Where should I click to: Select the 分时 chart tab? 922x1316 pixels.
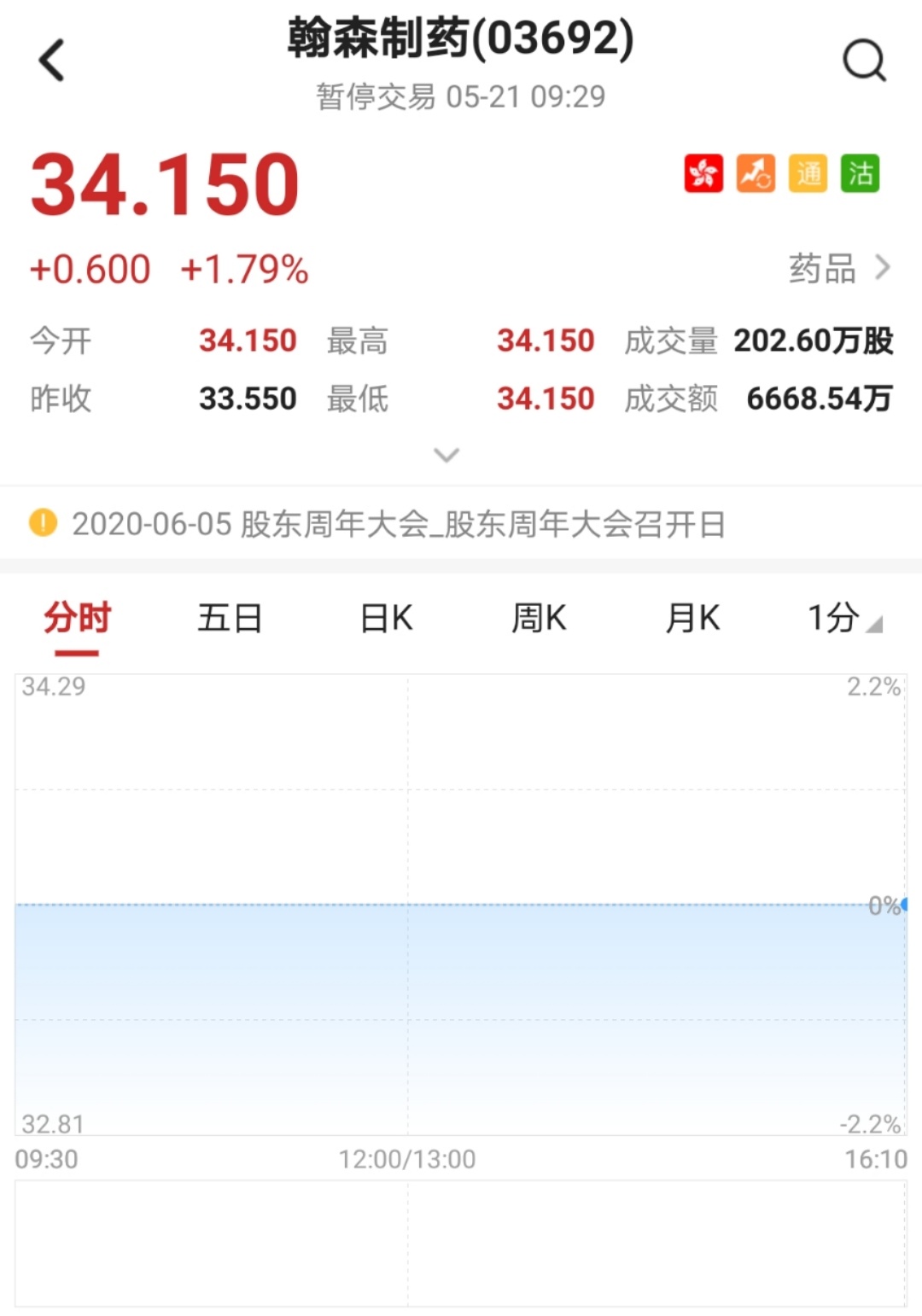click(77, 618)
